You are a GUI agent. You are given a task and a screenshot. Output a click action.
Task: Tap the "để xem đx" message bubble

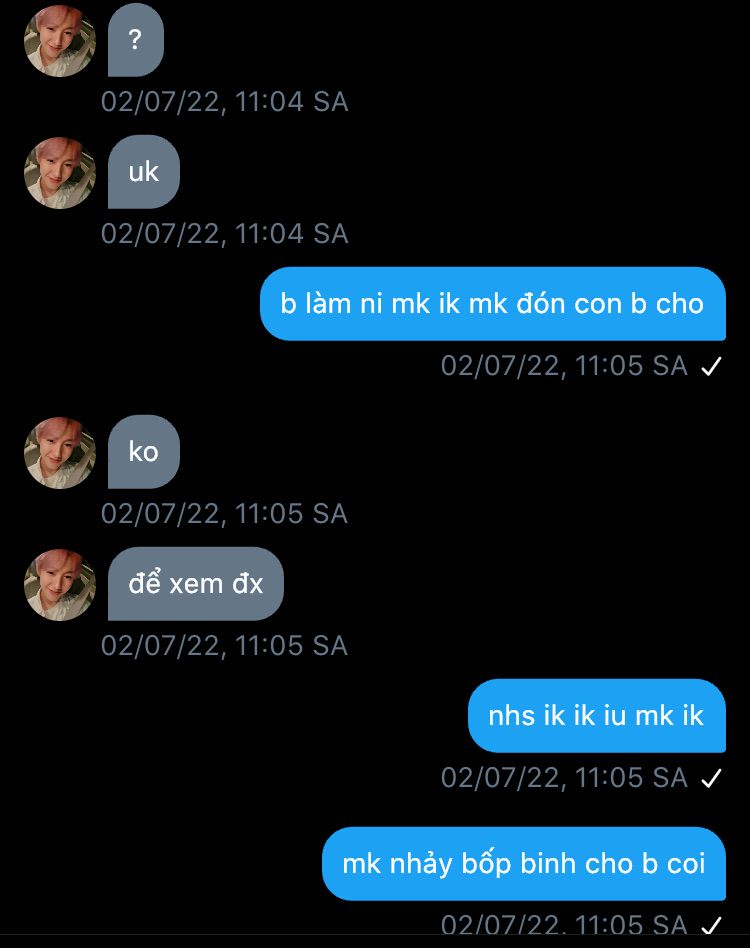coord(196,584)
